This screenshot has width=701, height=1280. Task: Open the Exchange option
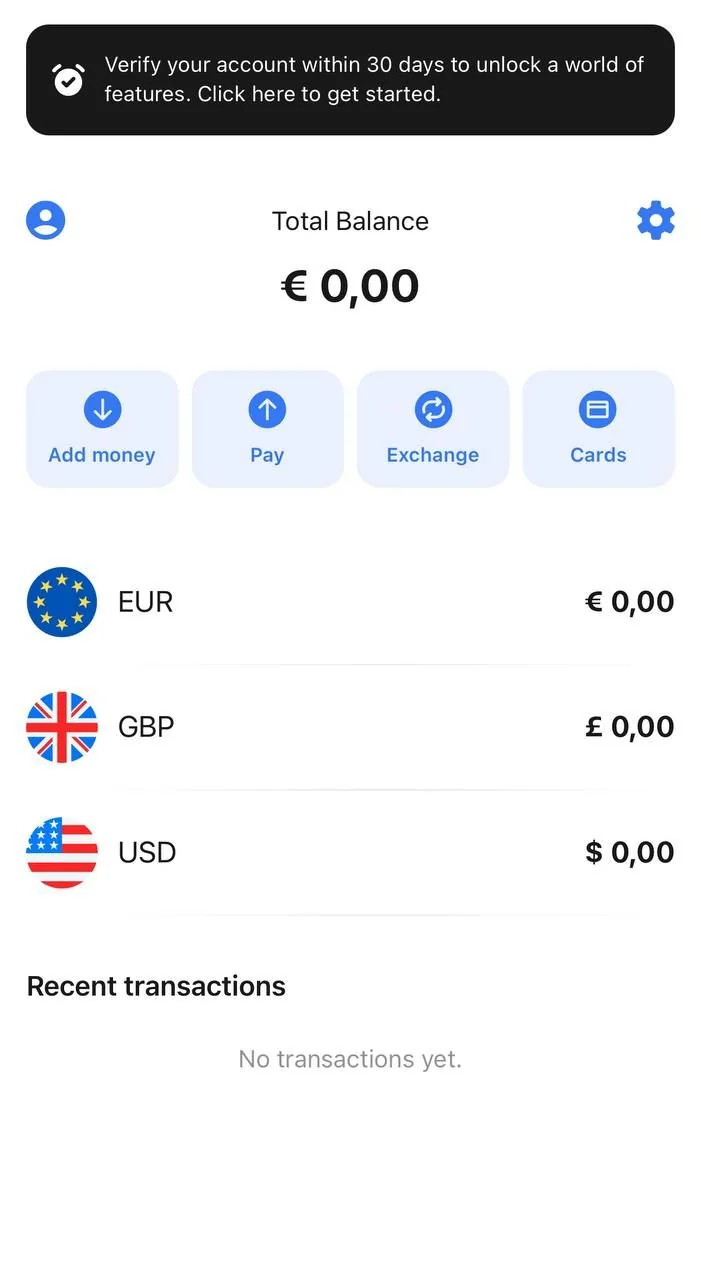point(433,429)
